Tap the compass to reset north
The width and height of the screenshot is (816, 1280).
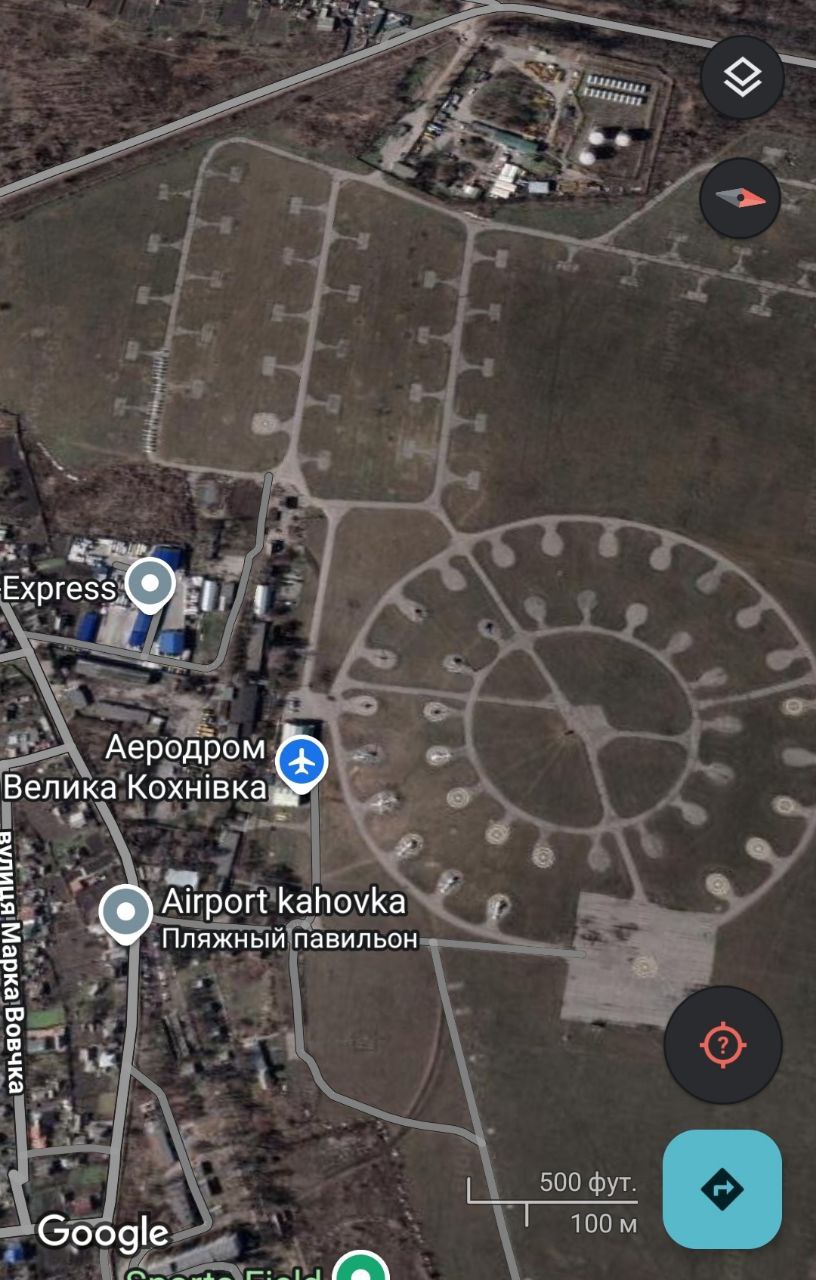(x=741, y=198)
